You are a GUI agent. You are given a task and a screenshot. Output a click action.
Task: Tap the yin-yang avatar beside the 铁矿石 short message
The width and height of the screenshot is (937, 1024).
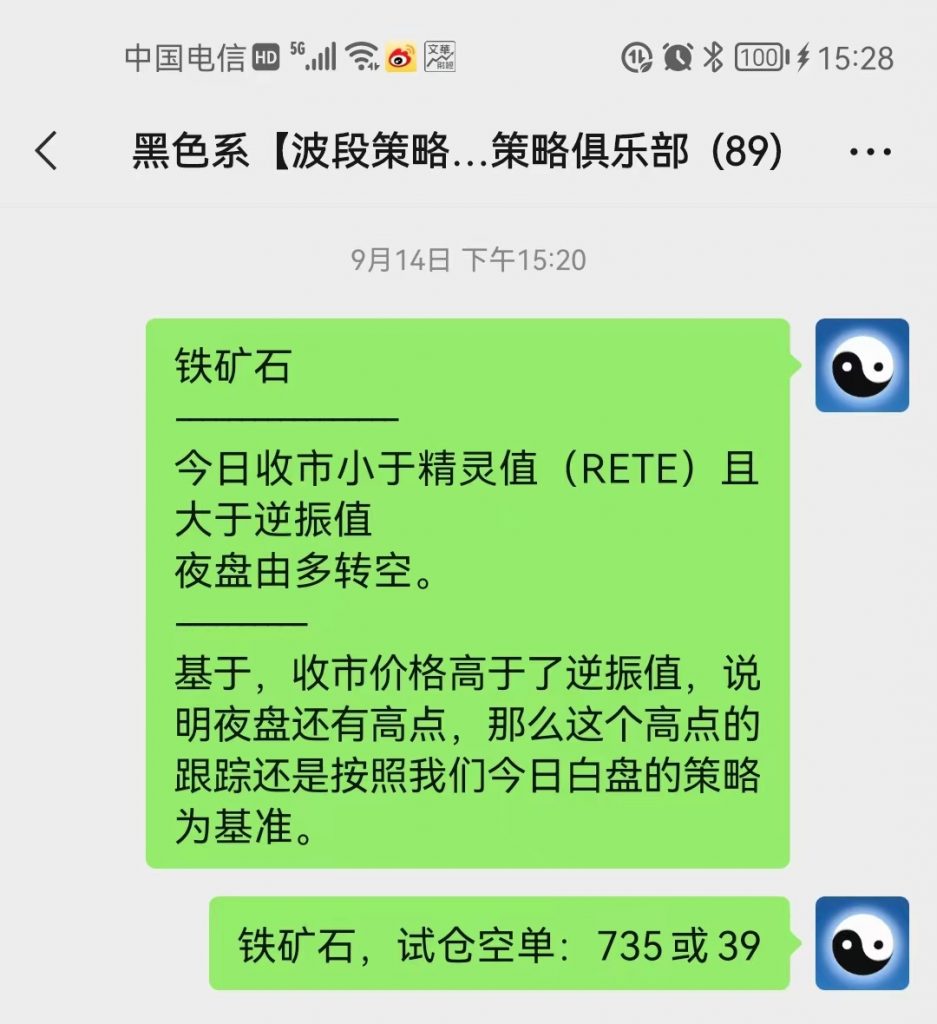click(861, 942)
